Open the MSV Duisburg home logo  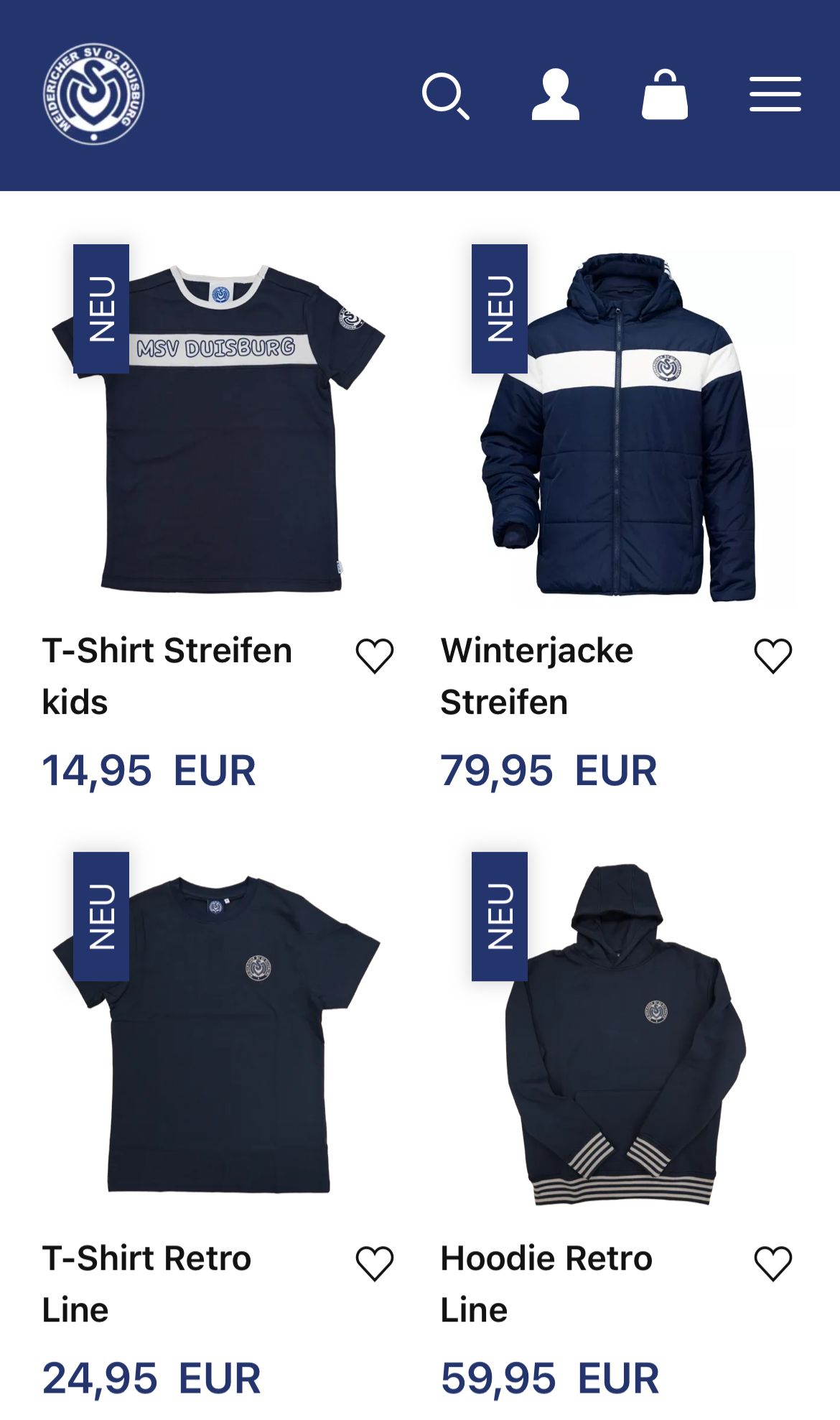click(x=93, y=93)
